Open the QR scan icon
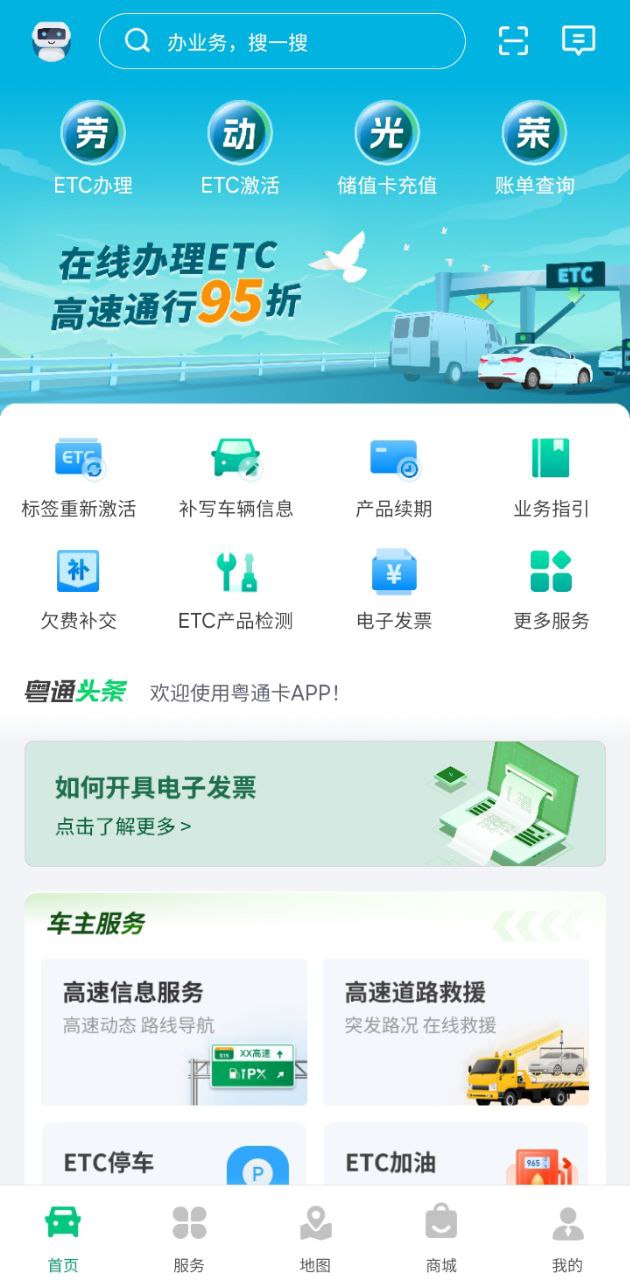This screenshot has height=1280, width=630. 513,40
